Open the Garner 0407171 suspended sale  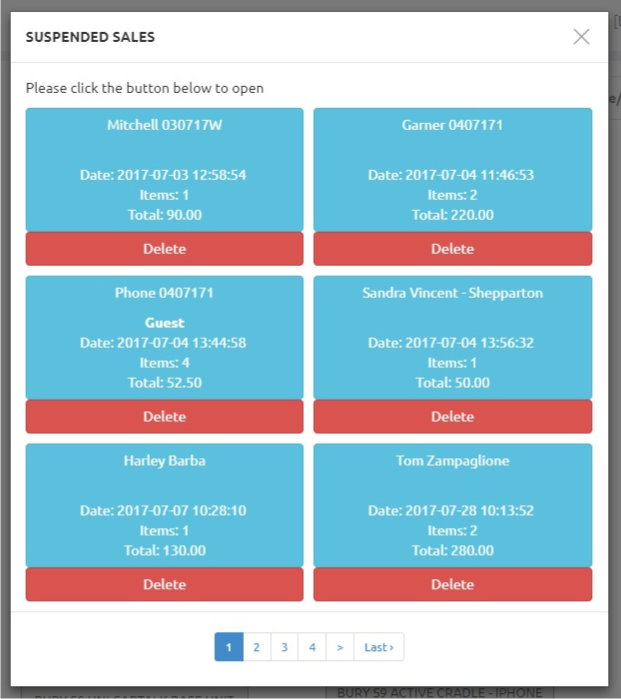[x=452, y=170]
